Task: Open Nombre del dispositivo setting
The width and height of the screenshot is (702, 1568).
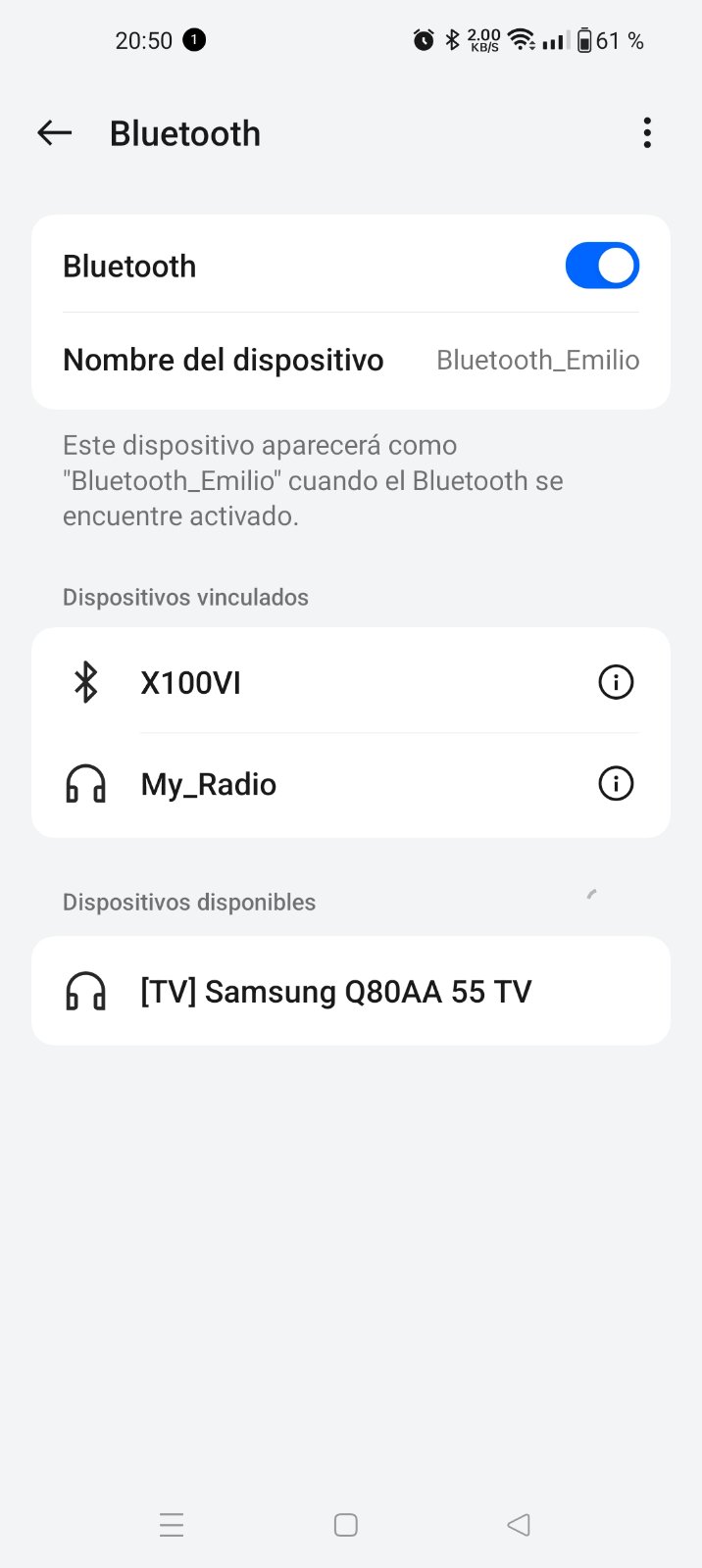Action: [x=351, y=361]
